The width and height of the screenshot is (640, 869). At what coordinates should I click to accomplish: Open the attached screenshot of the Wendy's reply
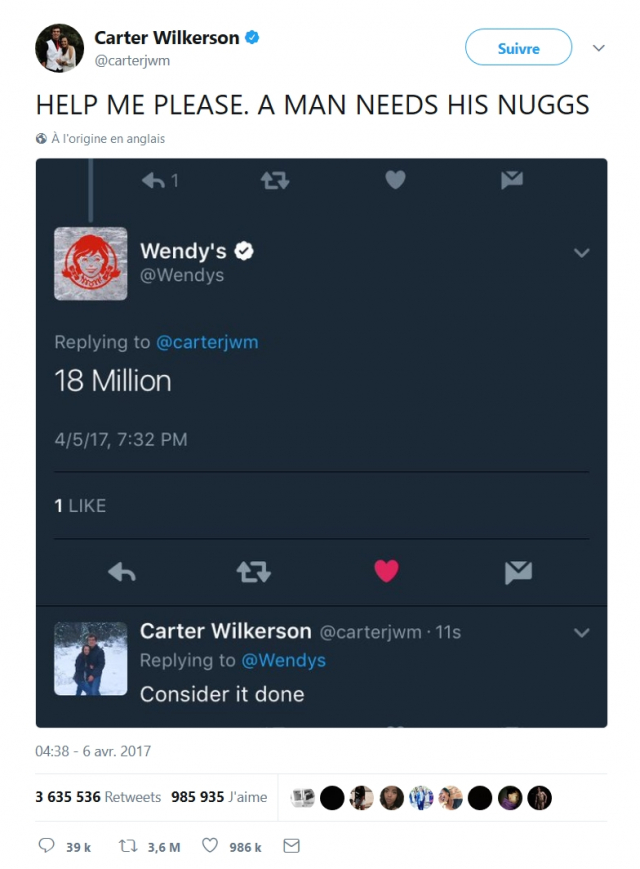click(321, 442)
